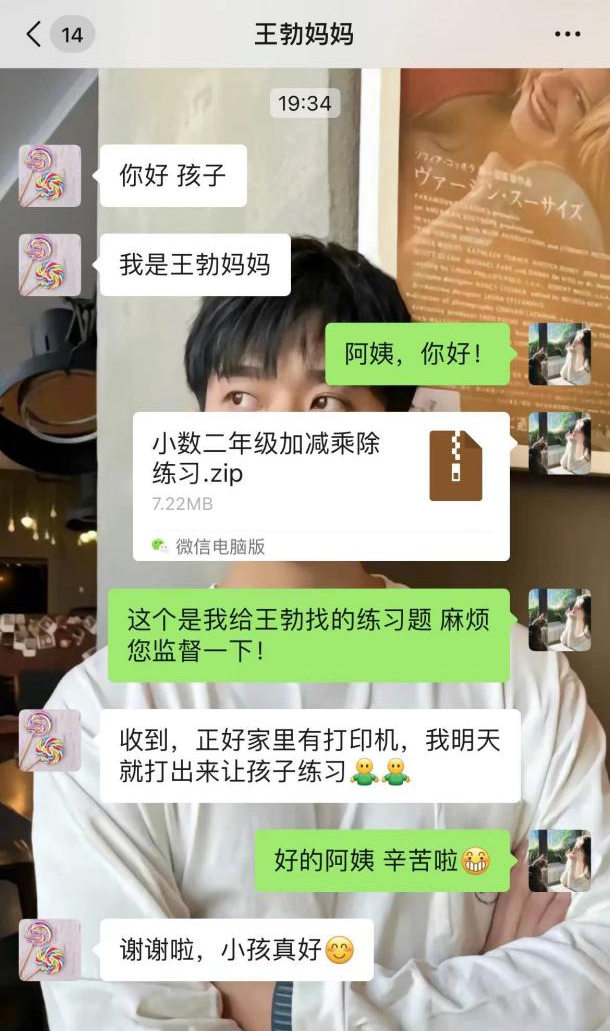
Task: Open my avatar beside 阿姨，你好！
Action: [559, 354]
